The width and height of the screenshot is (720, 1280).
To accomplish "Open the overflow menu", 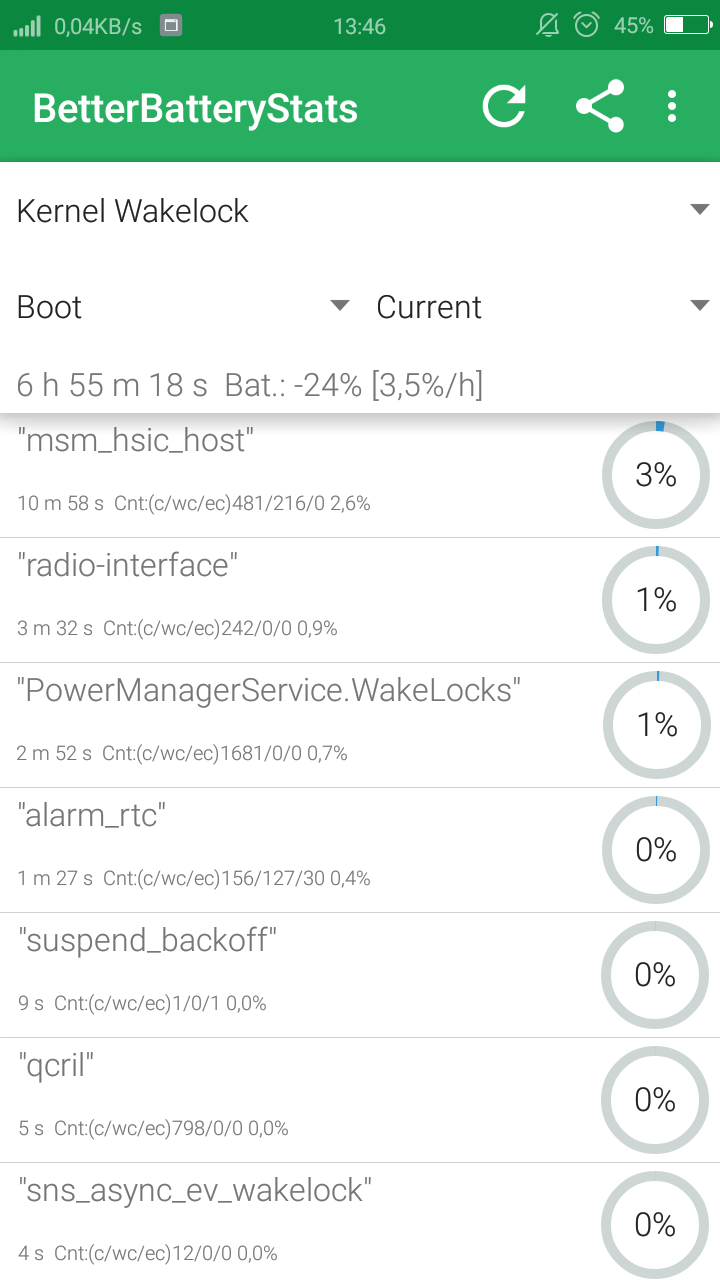I will click(672, 107).
